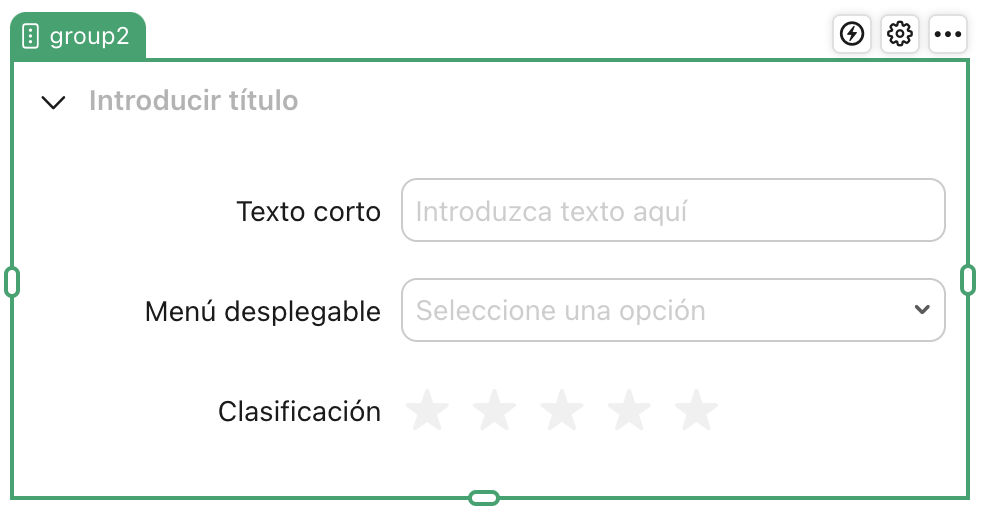Open the three-dot overflow menu
Image resolution: width=982 pixels, height=514 pixels.
pos(947,34)
